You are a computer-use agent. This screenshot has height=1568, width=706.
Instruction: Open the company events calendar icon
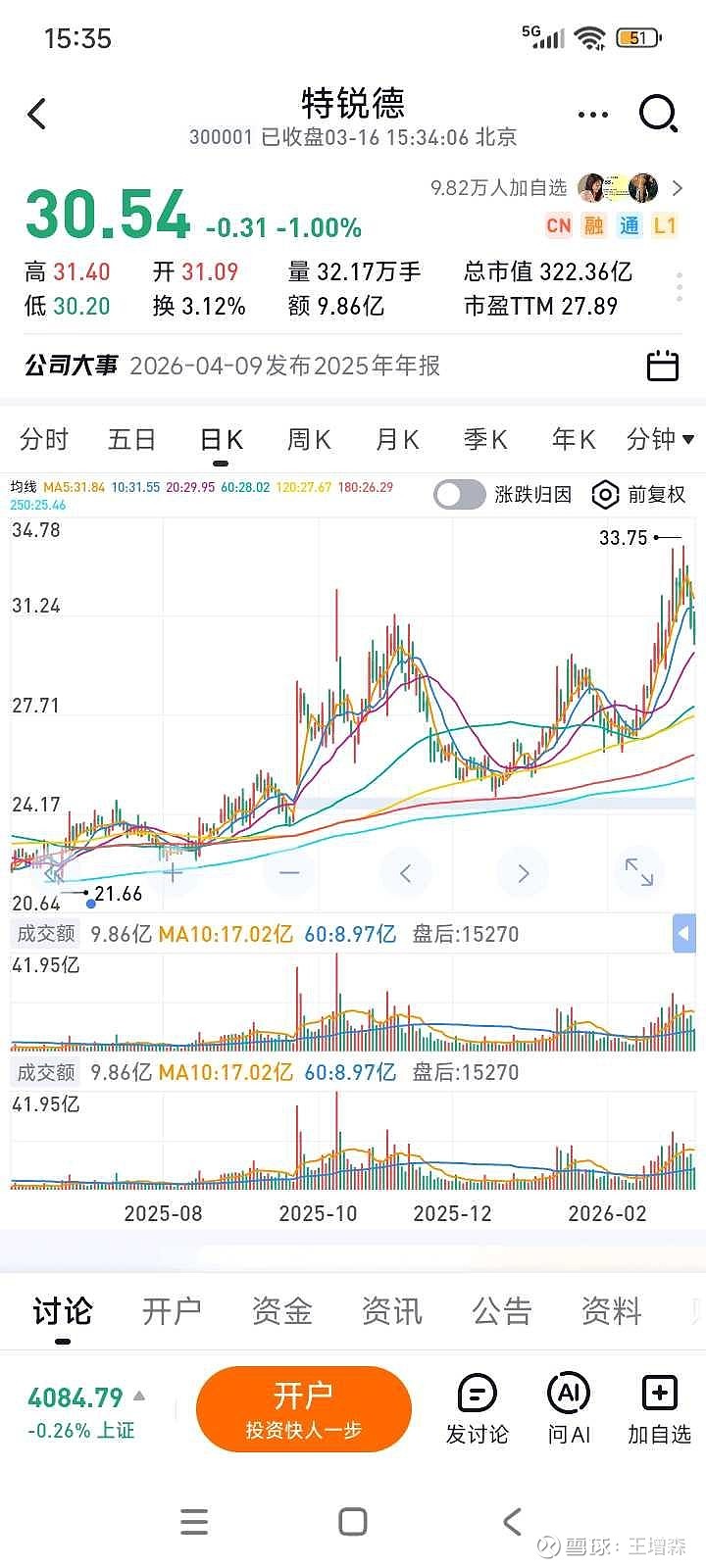pyautogui.click(x=663, y=366)
